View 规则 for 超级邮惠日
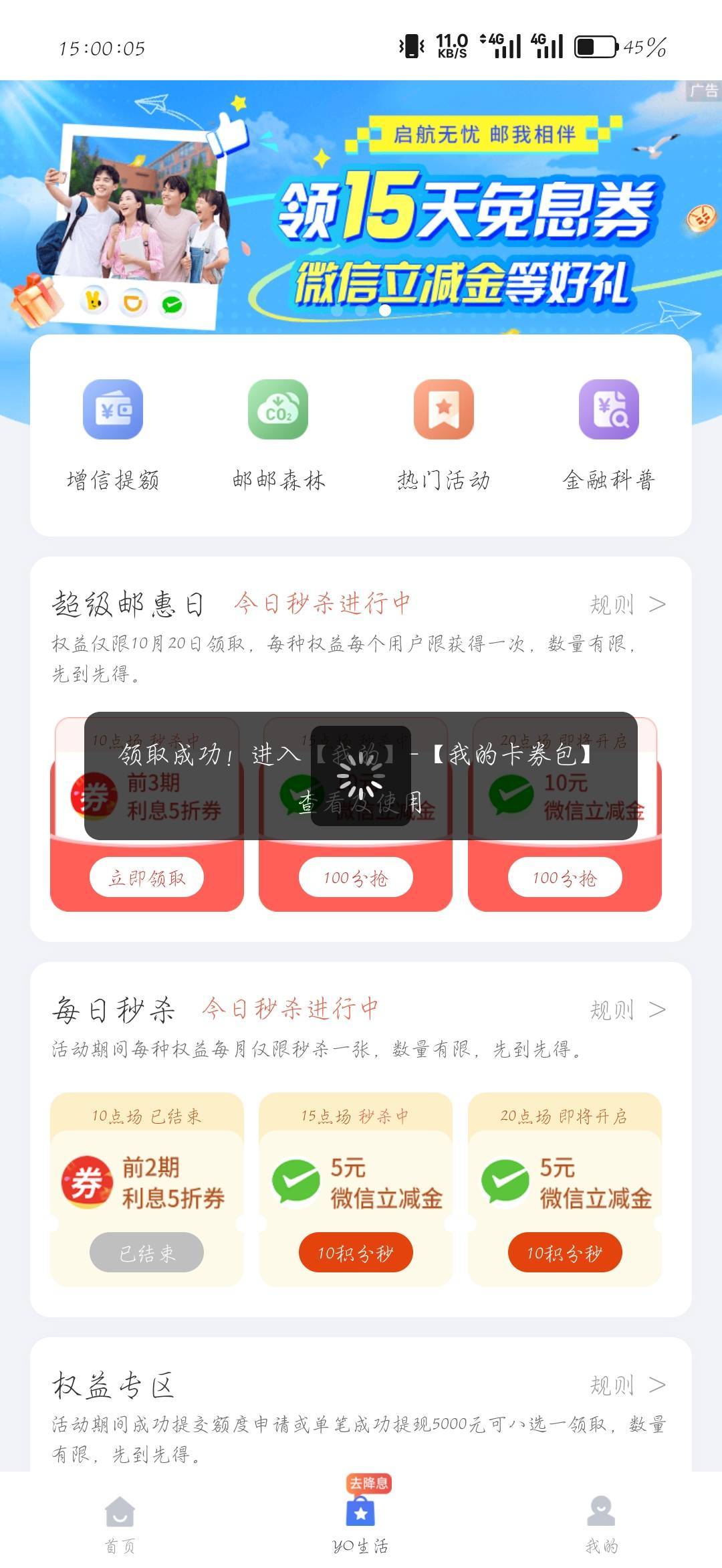Viewport: 722px width, 1568px height. pyautogui.click(x=627, y=605)
